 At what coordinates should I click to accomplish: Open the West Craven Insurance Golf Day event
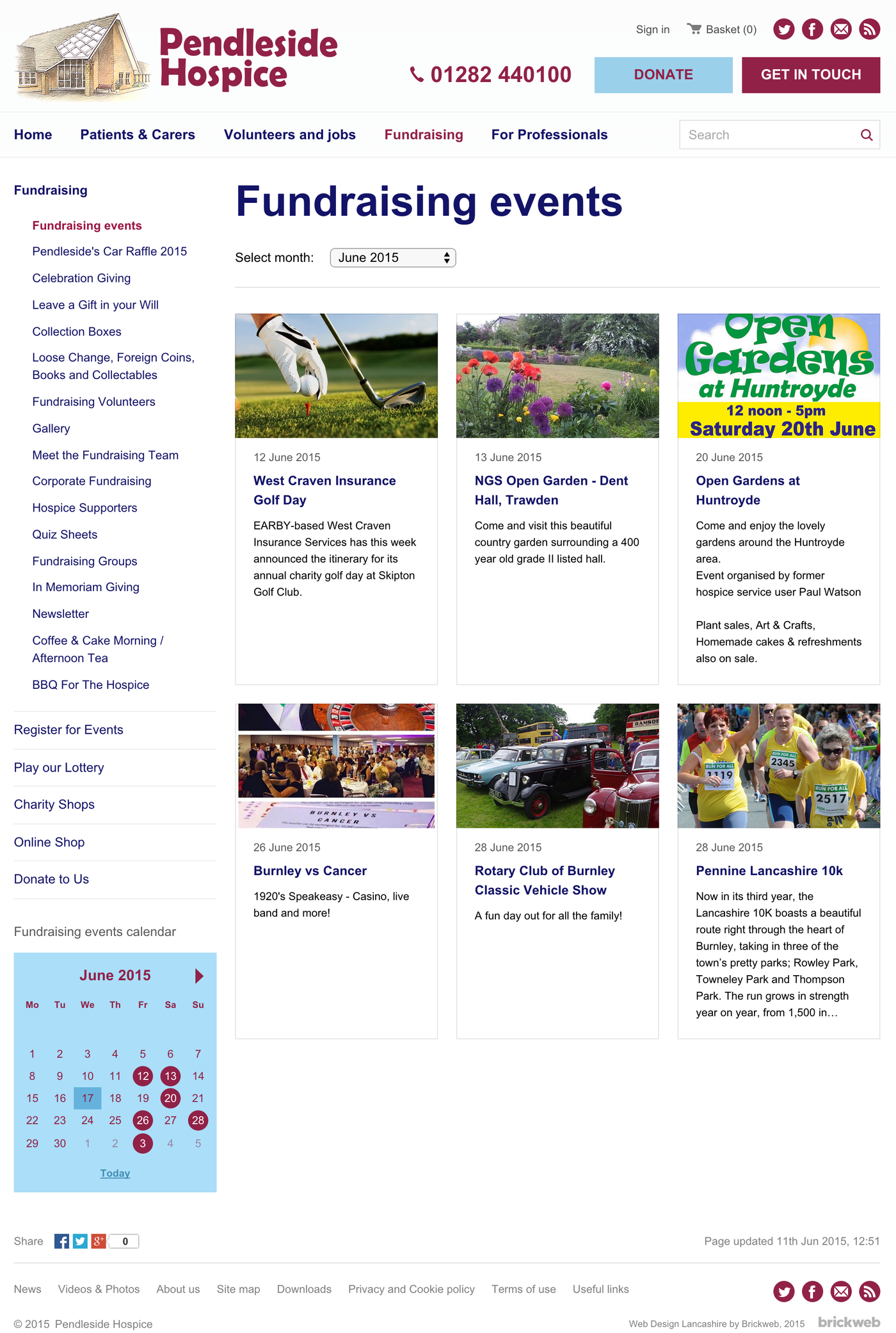click(x=324, y=490)
